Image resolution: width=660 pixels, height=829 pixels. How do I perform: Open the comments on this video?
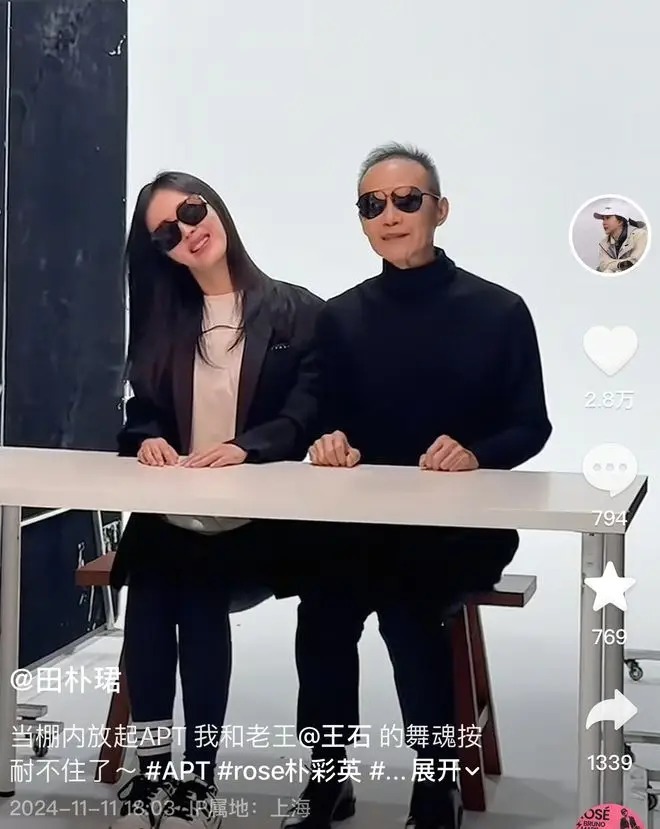[609, 469]
